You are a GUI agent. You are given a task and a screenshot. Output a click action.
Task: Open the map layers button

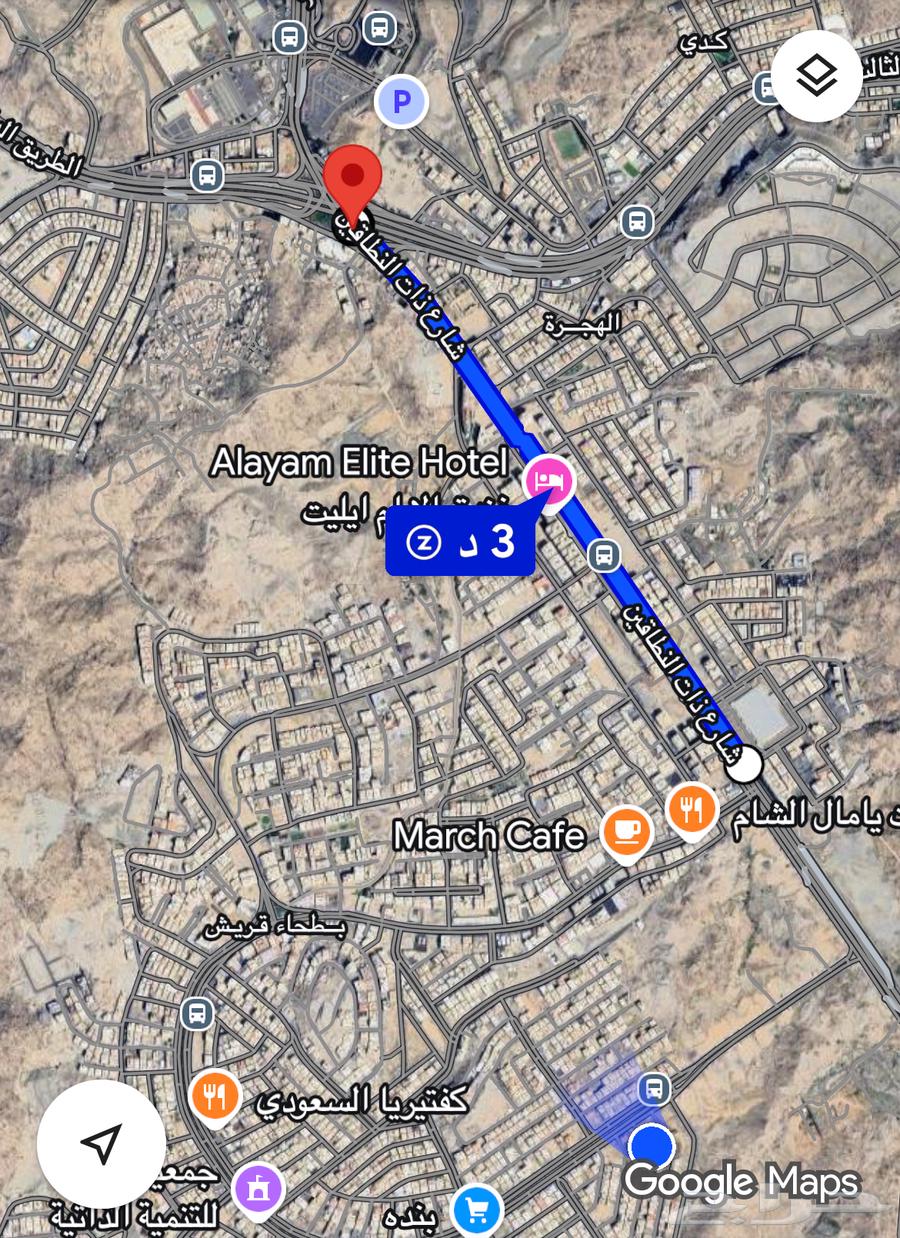[817, 75]
